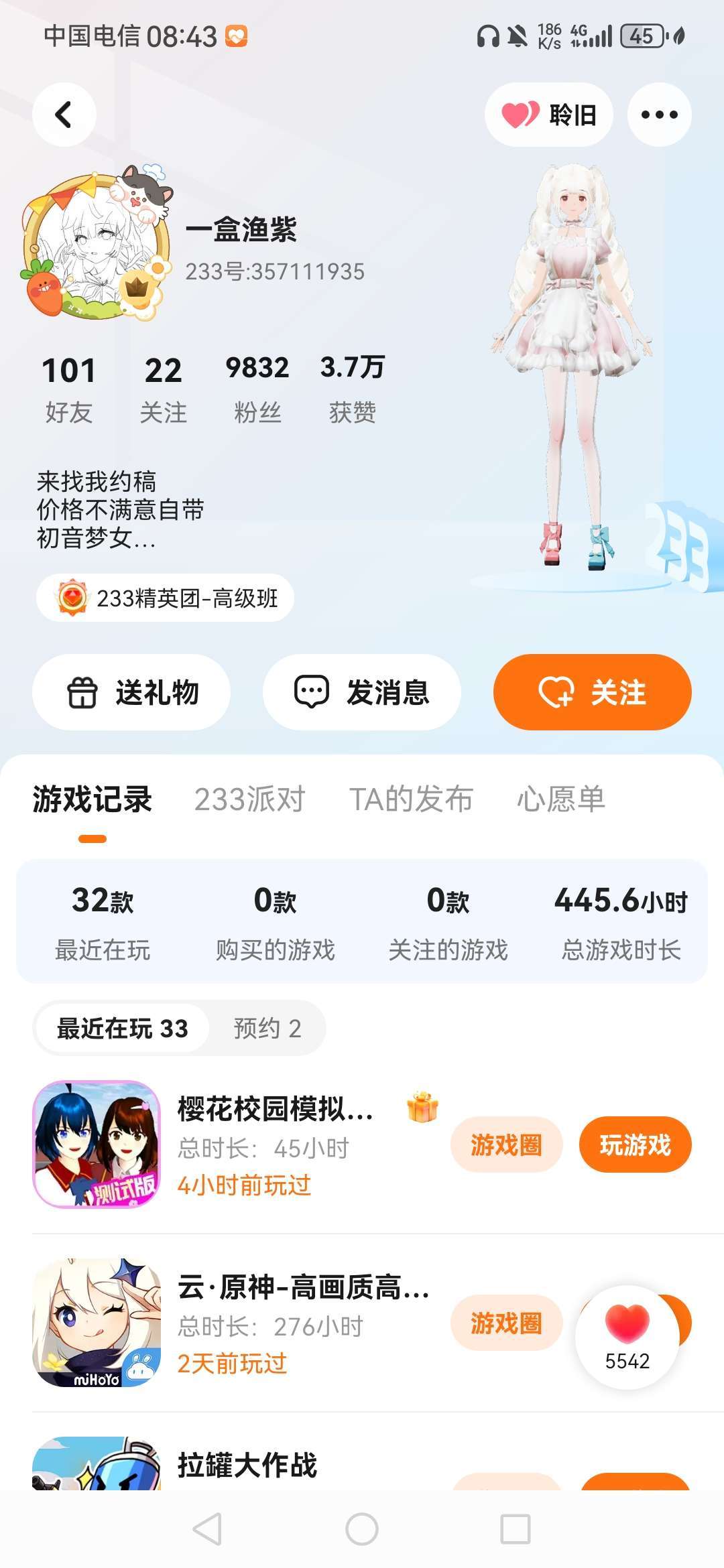Follow this user with the orange 关注 button
This screenshot has width=724, height=1568.
pos(592,692)
